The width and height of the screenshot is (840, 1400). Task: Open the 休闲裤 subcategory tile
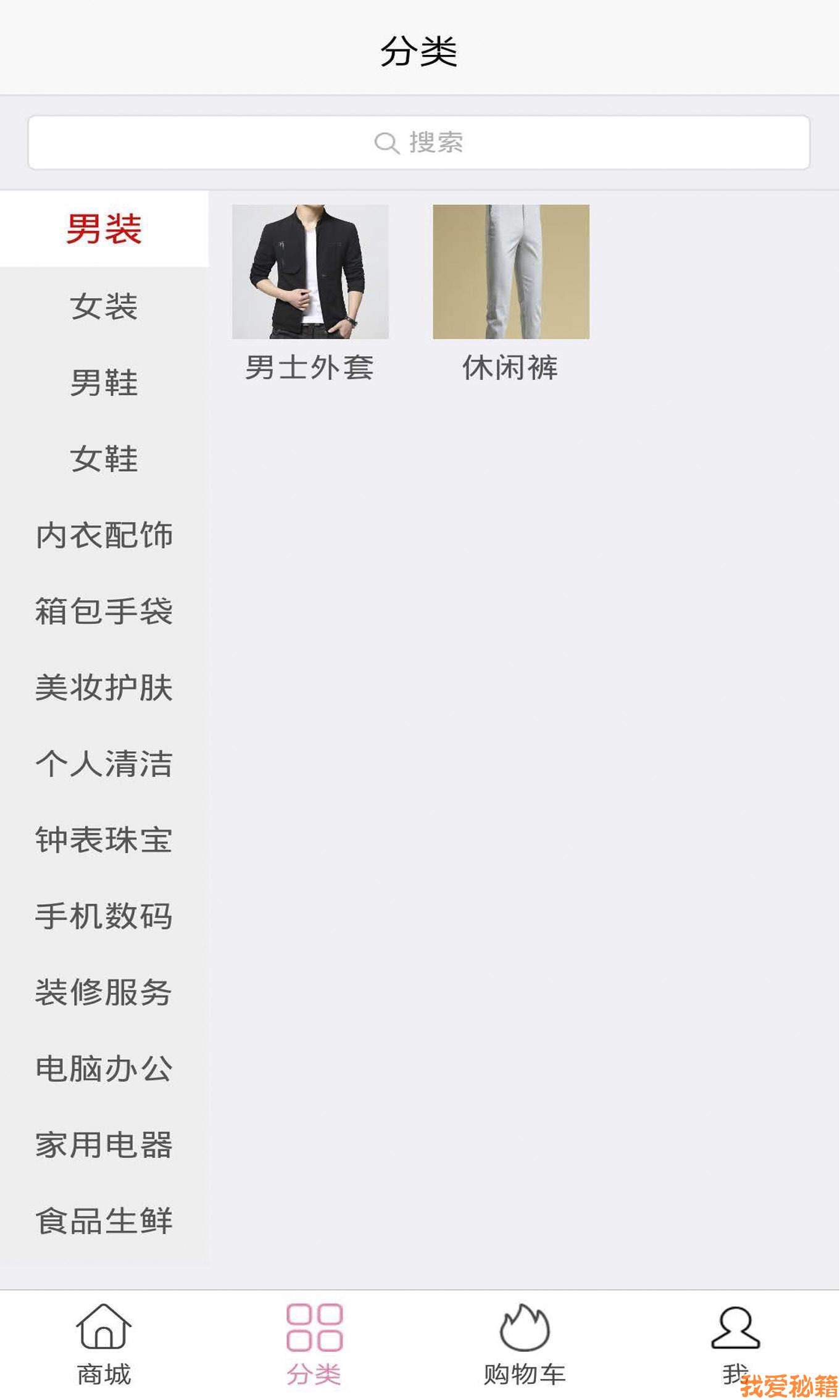[511, 290]
